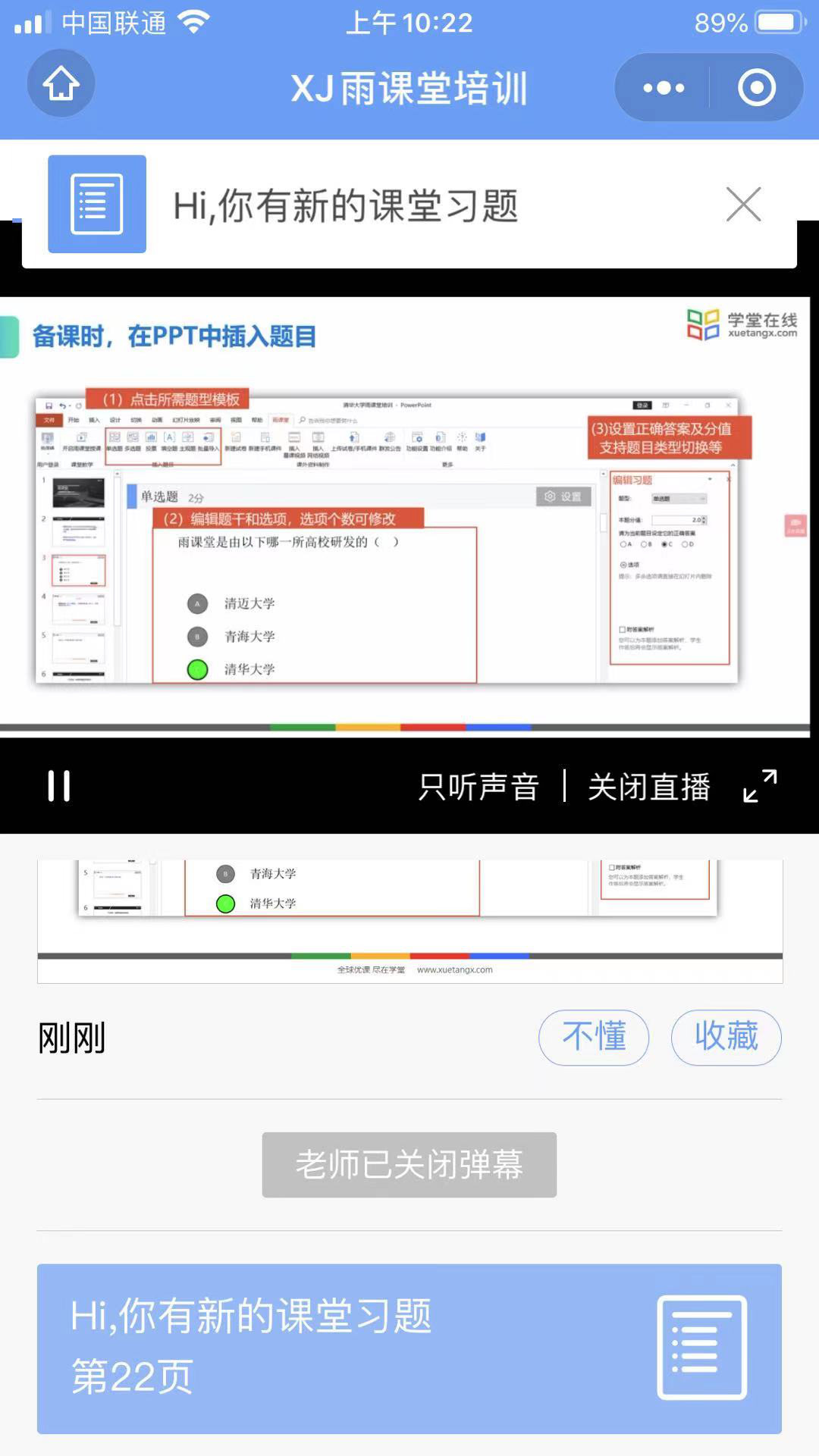
Task: Open the new exercise notification banner
Action: click(x=345, y=206)
